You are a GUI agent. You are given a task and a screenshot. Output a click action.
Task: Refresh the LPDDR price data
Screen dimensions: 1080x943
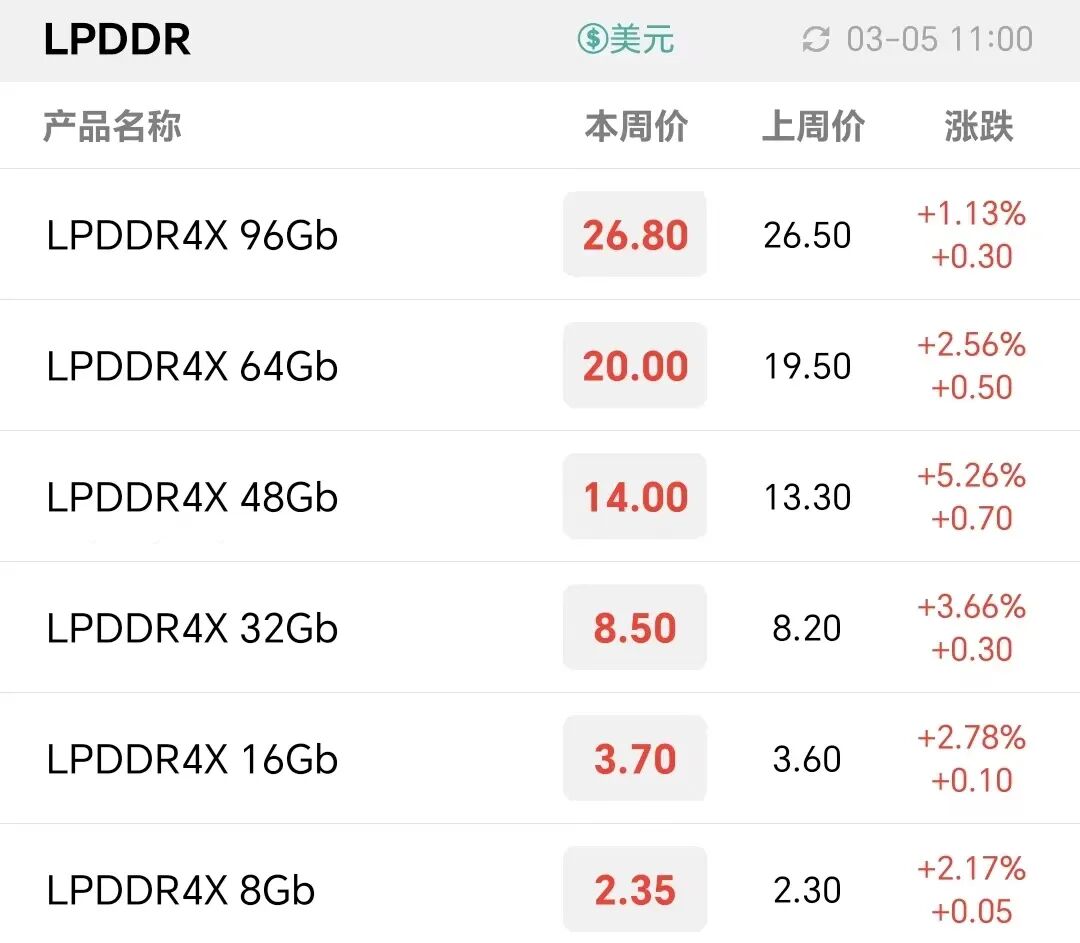pos(817,40)
